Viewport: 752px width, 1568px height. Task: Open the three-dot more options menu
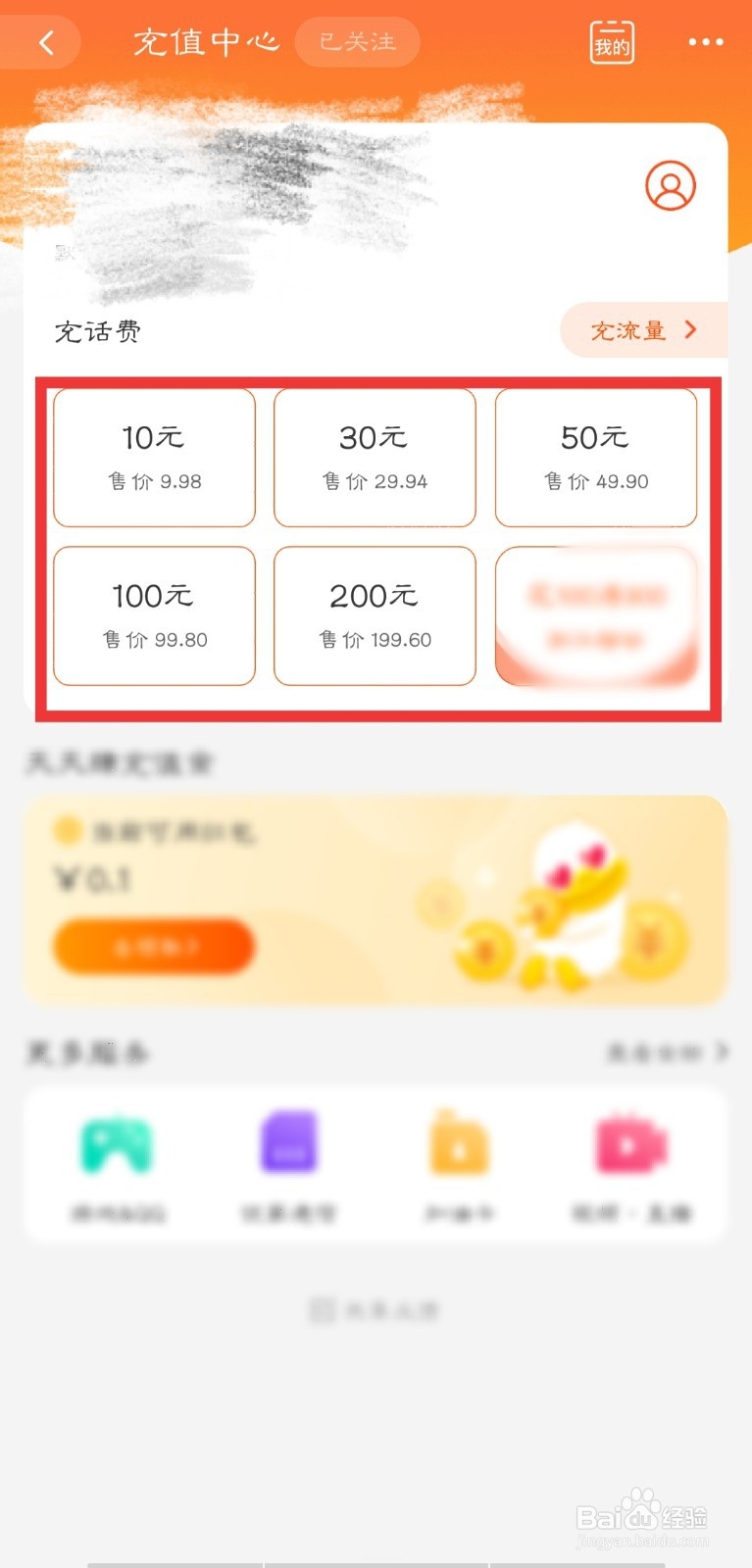pos(704,41)
